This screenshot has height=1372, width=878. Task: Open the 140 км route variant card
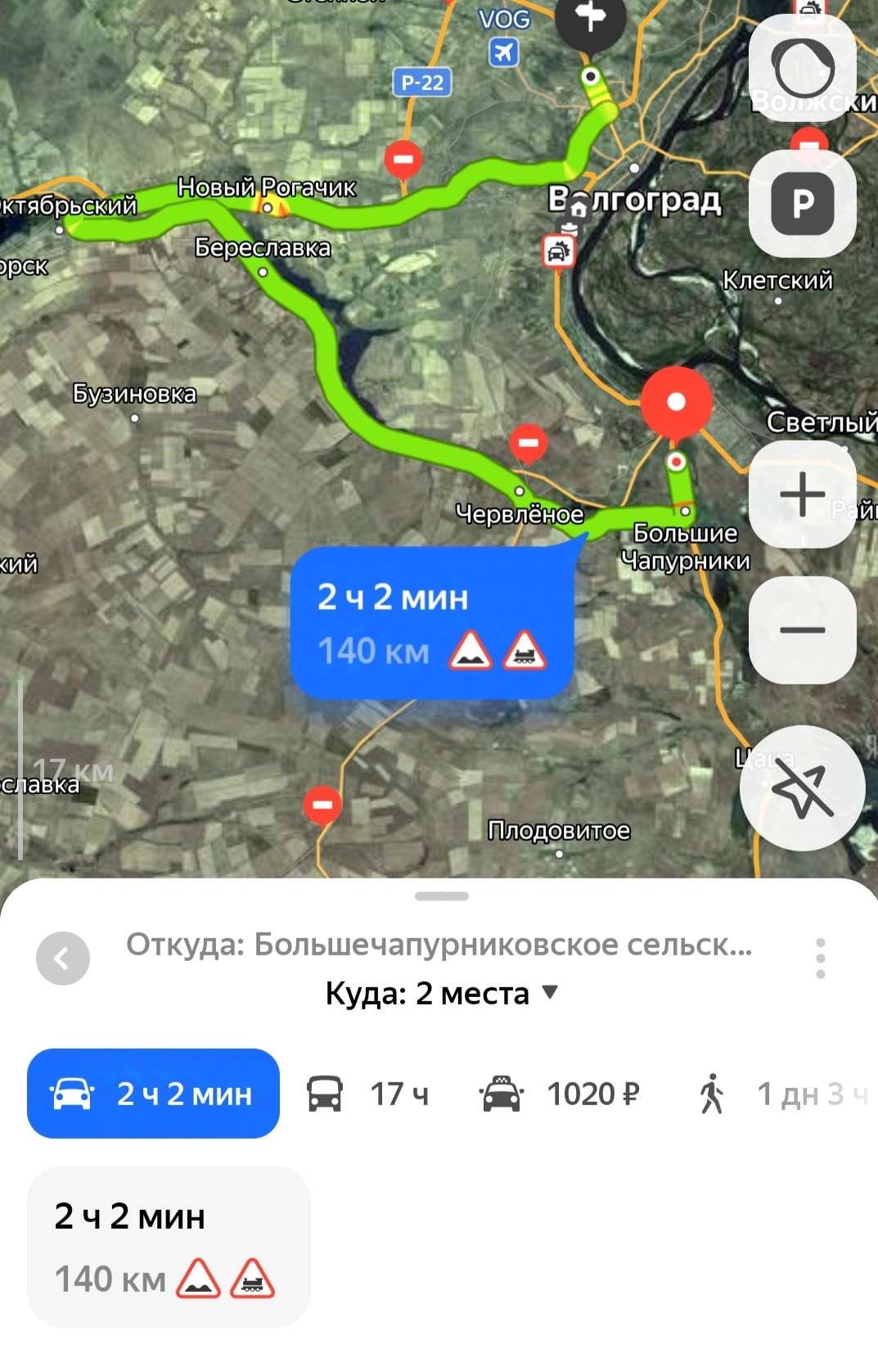[x=169, y=1246]
